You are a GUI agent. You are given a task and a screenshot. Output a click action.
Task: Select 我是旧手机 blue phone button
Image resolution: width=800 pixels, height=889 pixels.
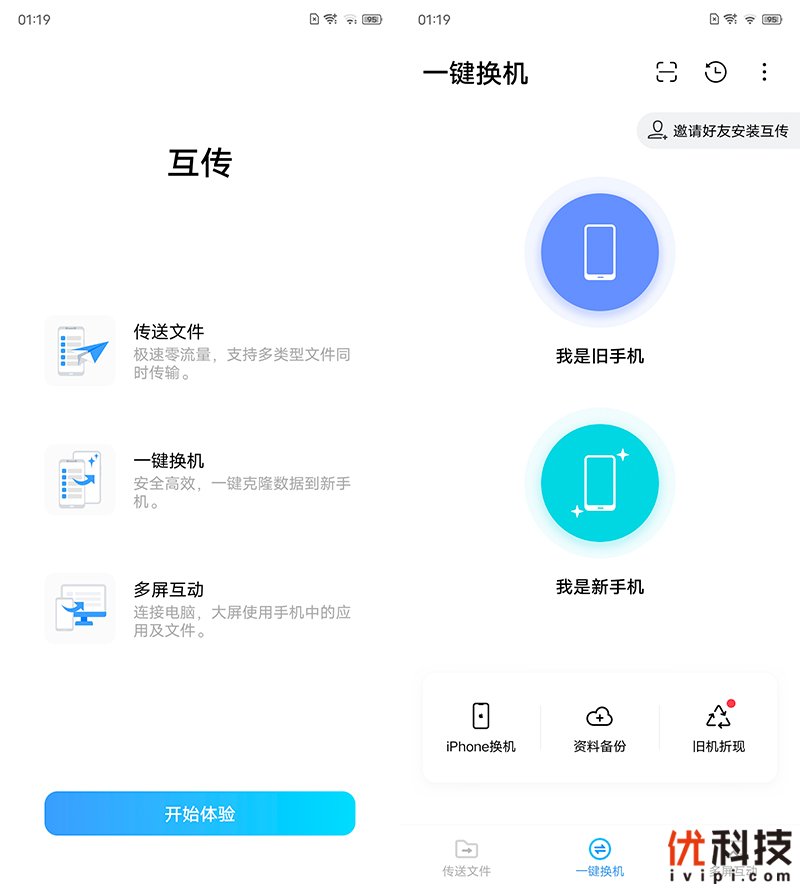pos(600,253)
